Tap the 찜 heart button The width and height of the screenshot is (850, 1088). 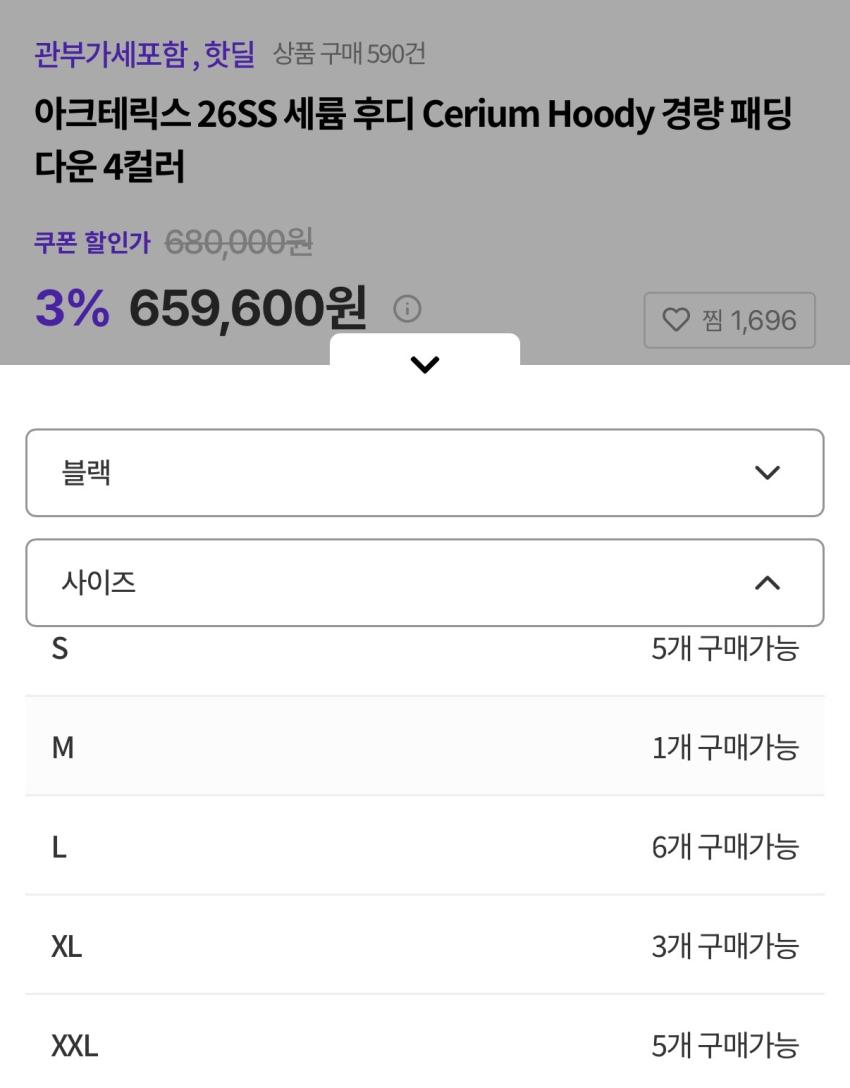pos(729,320)
